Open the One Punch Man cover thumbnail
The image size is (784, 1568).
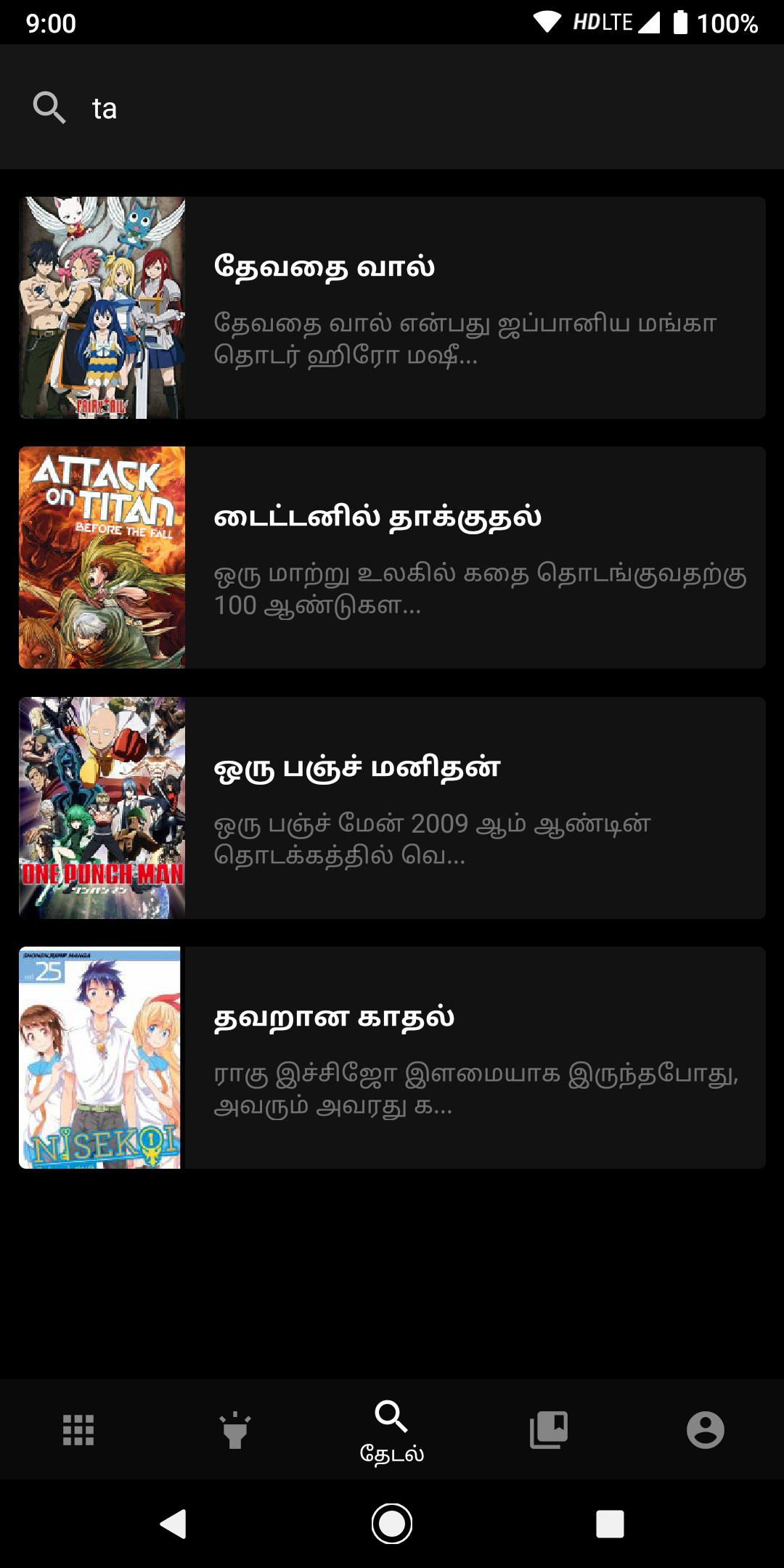pyautogui.click(x=102, y=808)
